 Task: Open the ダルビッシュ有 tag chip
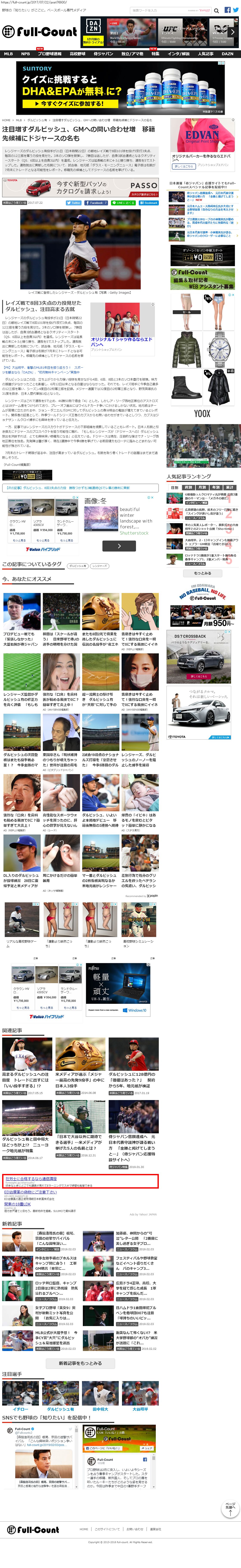[77, 565]
